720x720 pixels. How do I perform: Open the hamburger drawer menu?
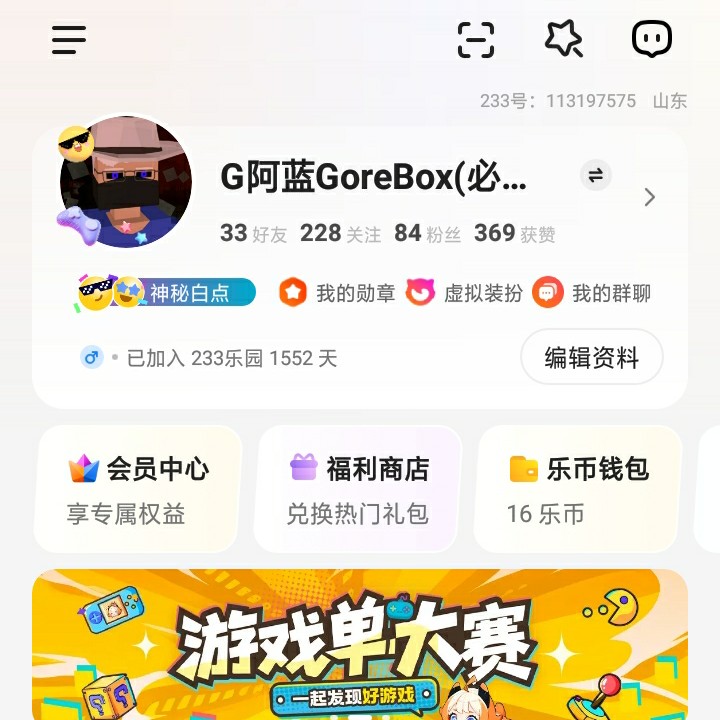(x=69, y=40)
